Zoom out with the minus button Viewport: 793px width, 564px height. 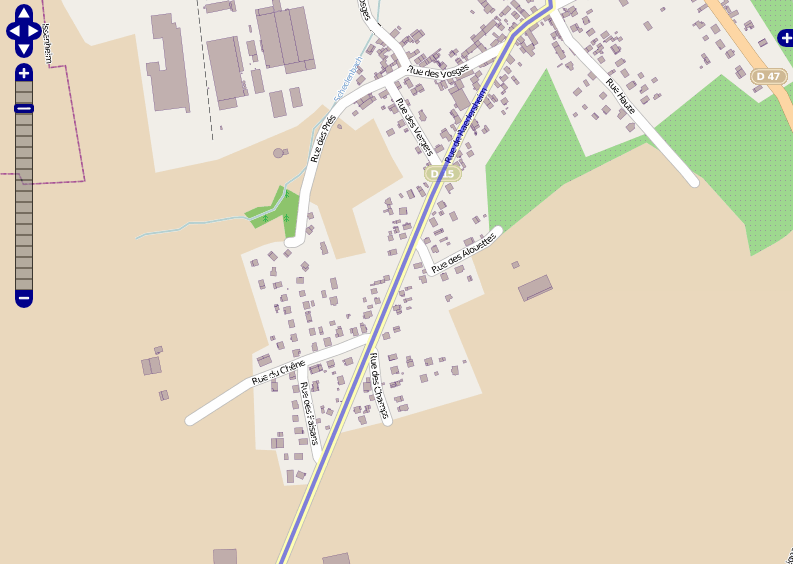point(24,298)
